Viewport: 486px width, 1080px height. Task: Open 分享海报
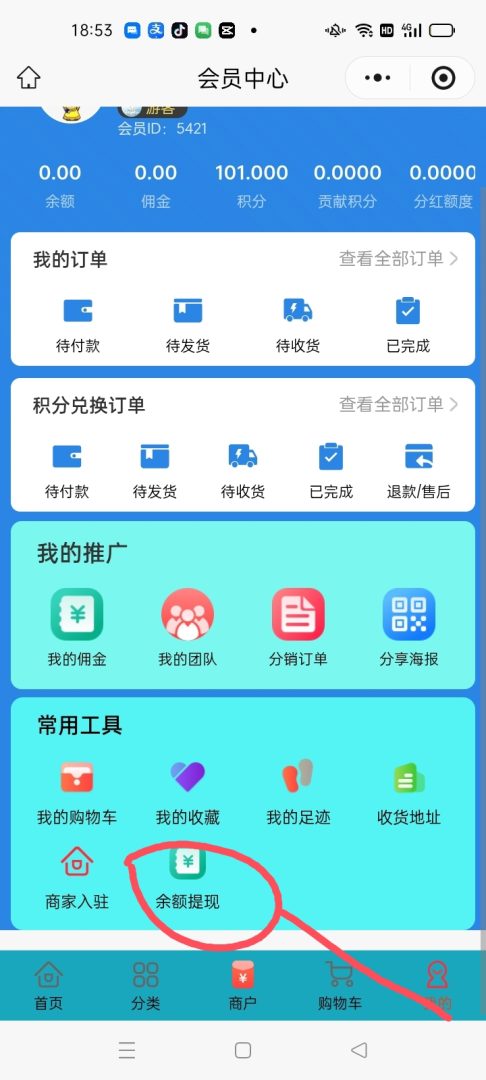409,628
